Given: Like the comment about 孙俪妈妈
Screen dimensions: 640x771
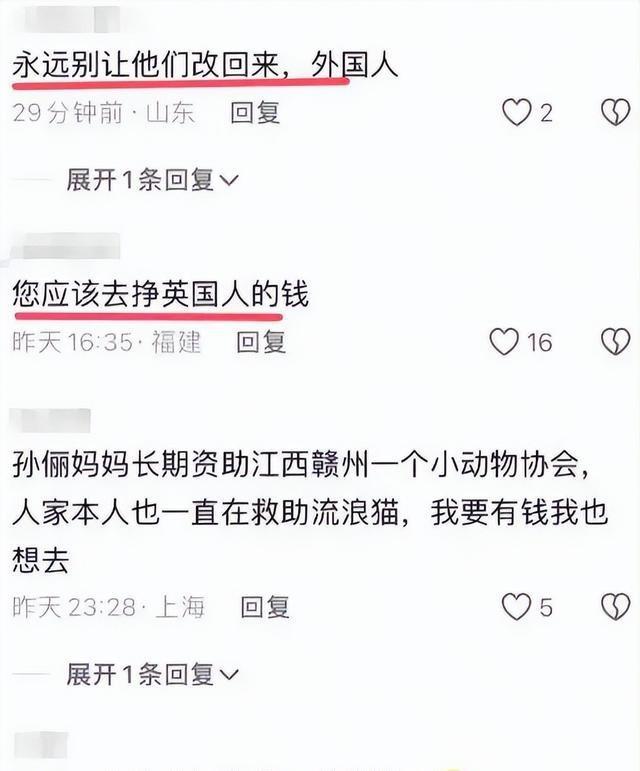Looking at the screenshot, I should (516, 606).
